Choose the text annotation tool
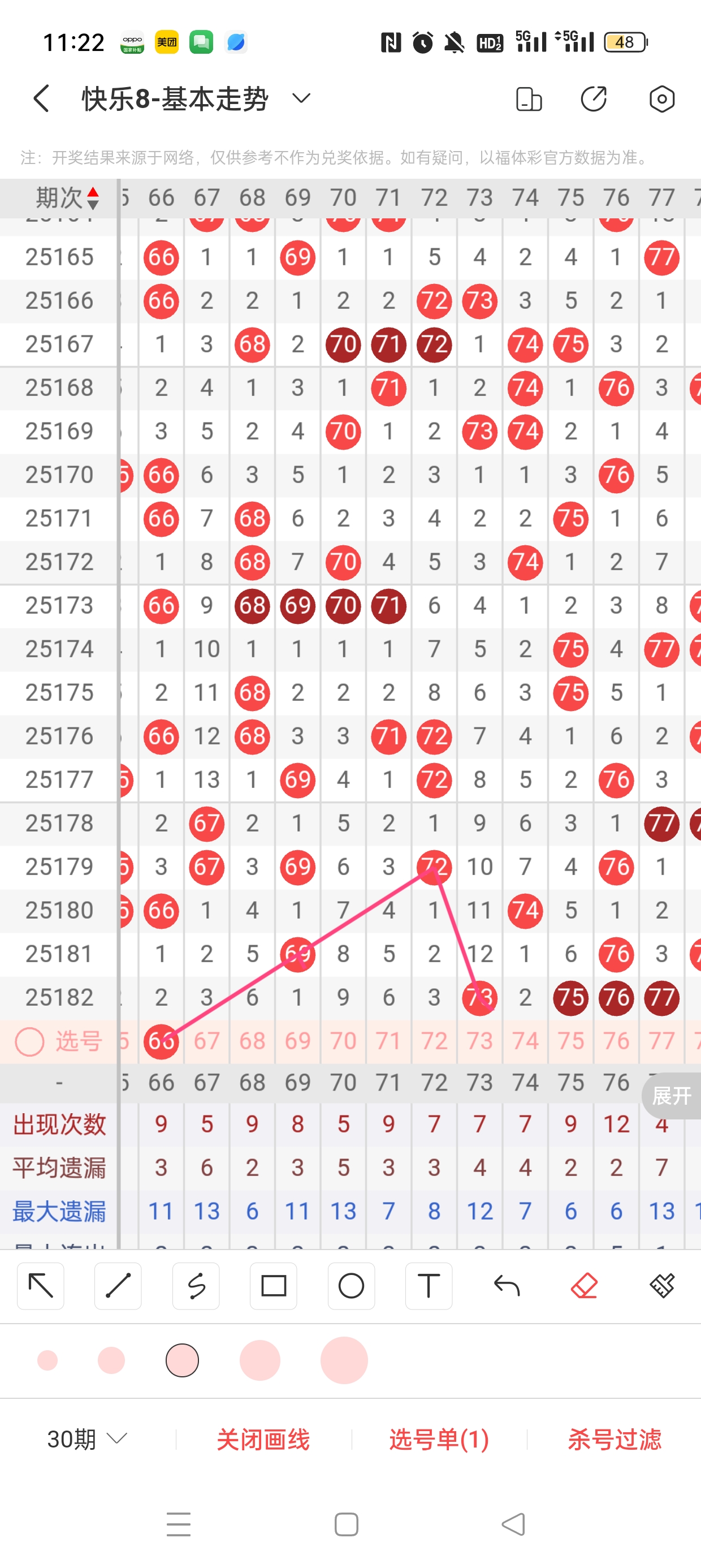701x1568 pixels. click(x=429, y=1286)
